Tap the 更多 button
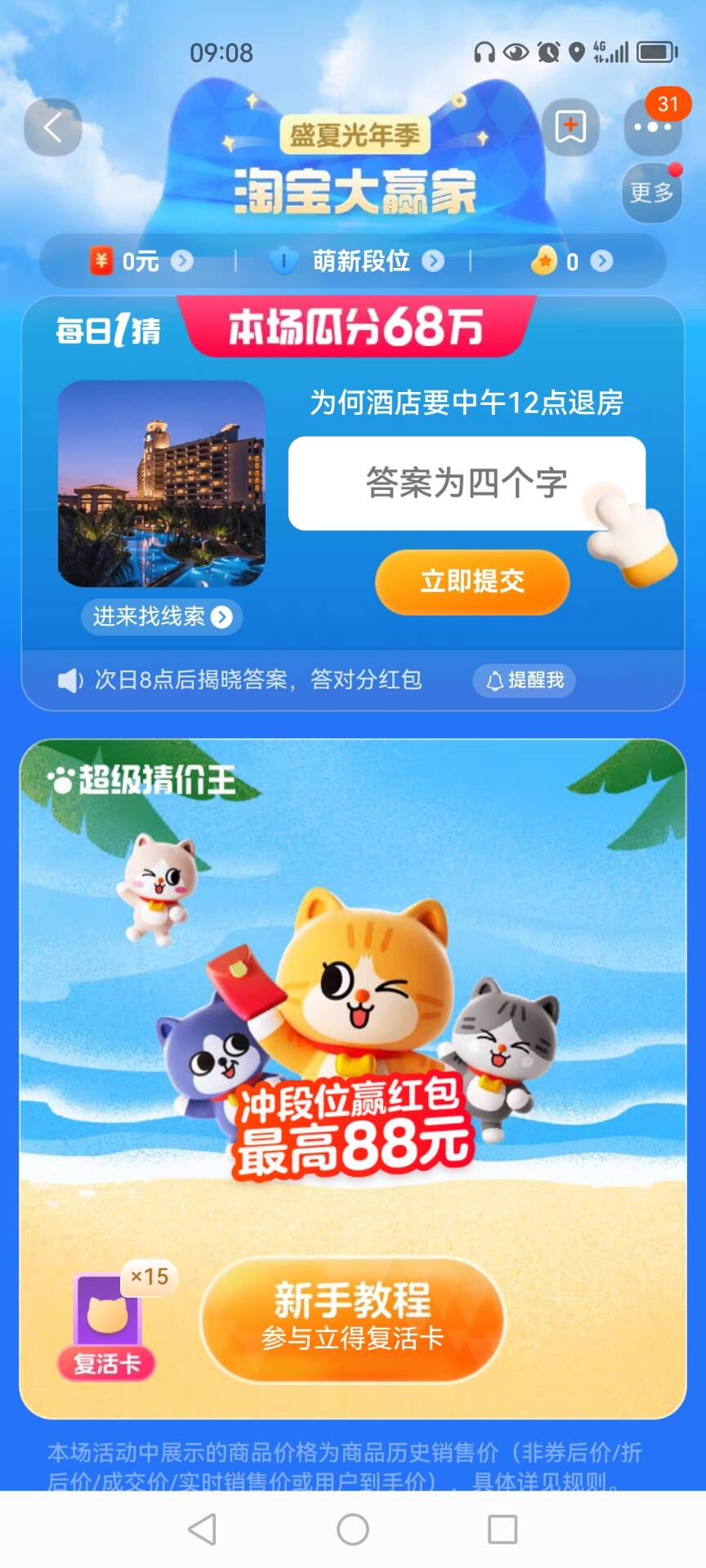 tap(651, 193)
